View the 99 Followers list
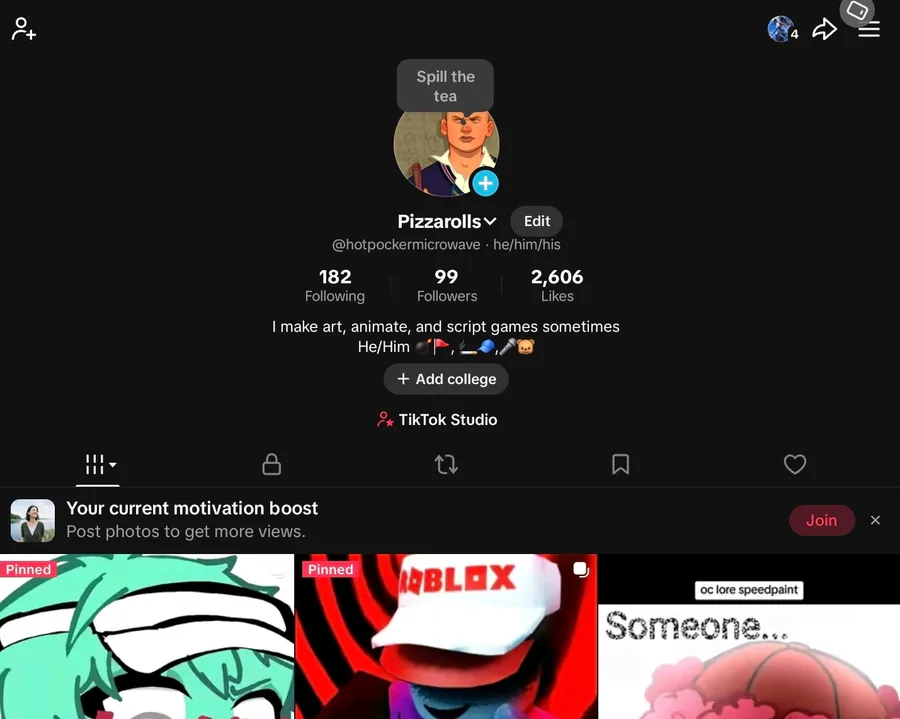This screenshot has height=719, width=900. pyautogui.click(x=447, y=285)
